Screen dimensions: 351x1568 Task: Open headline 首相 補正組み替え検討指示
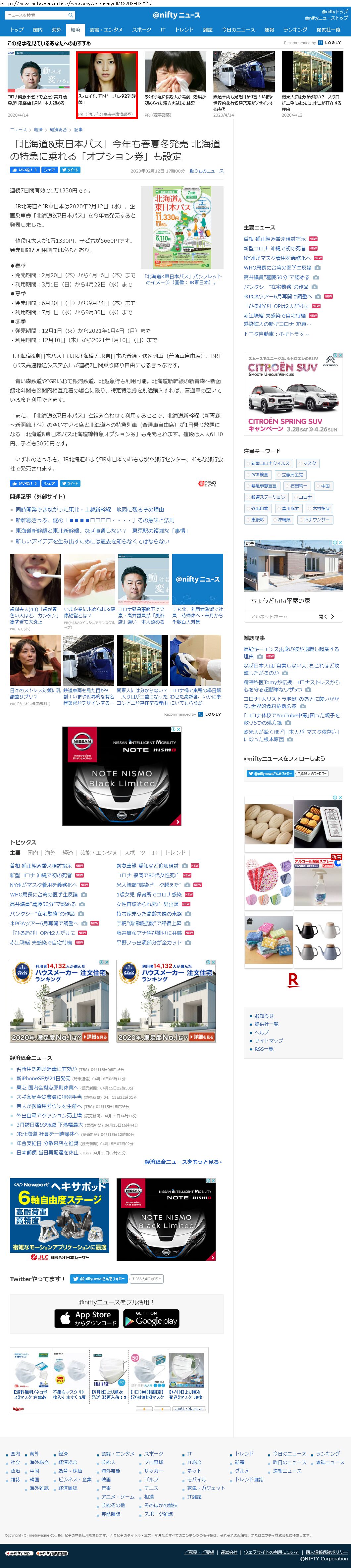275,239
